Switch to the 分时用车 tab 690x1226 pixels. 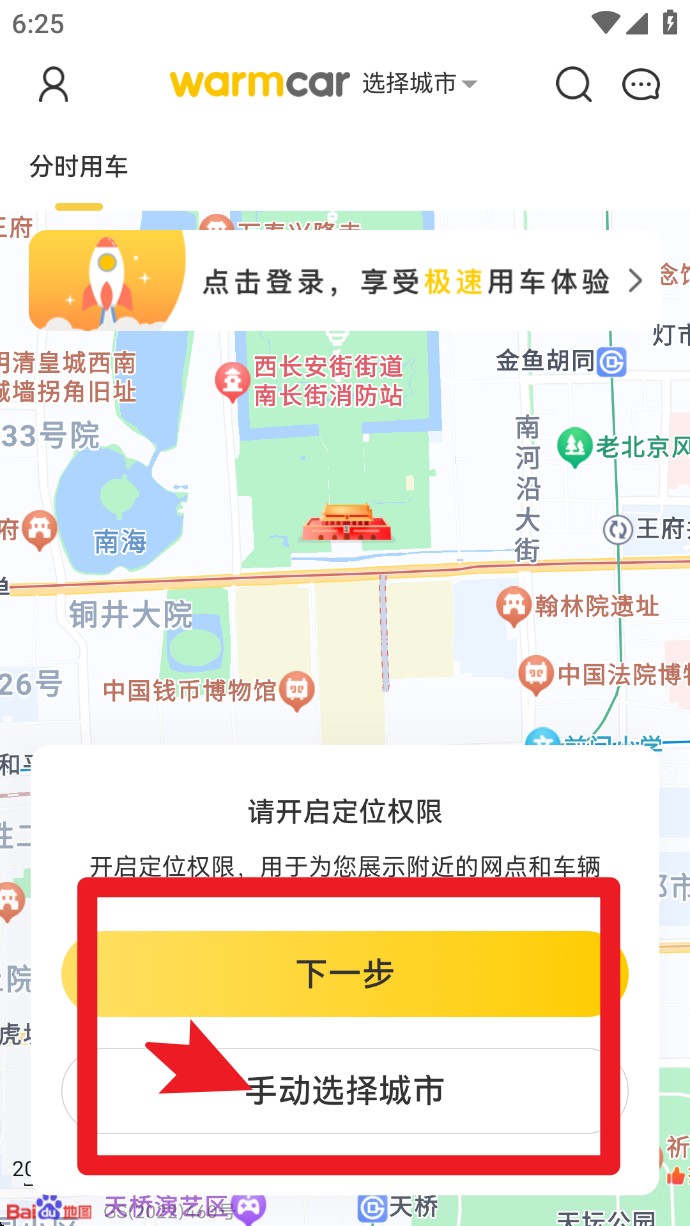point(79,167)
